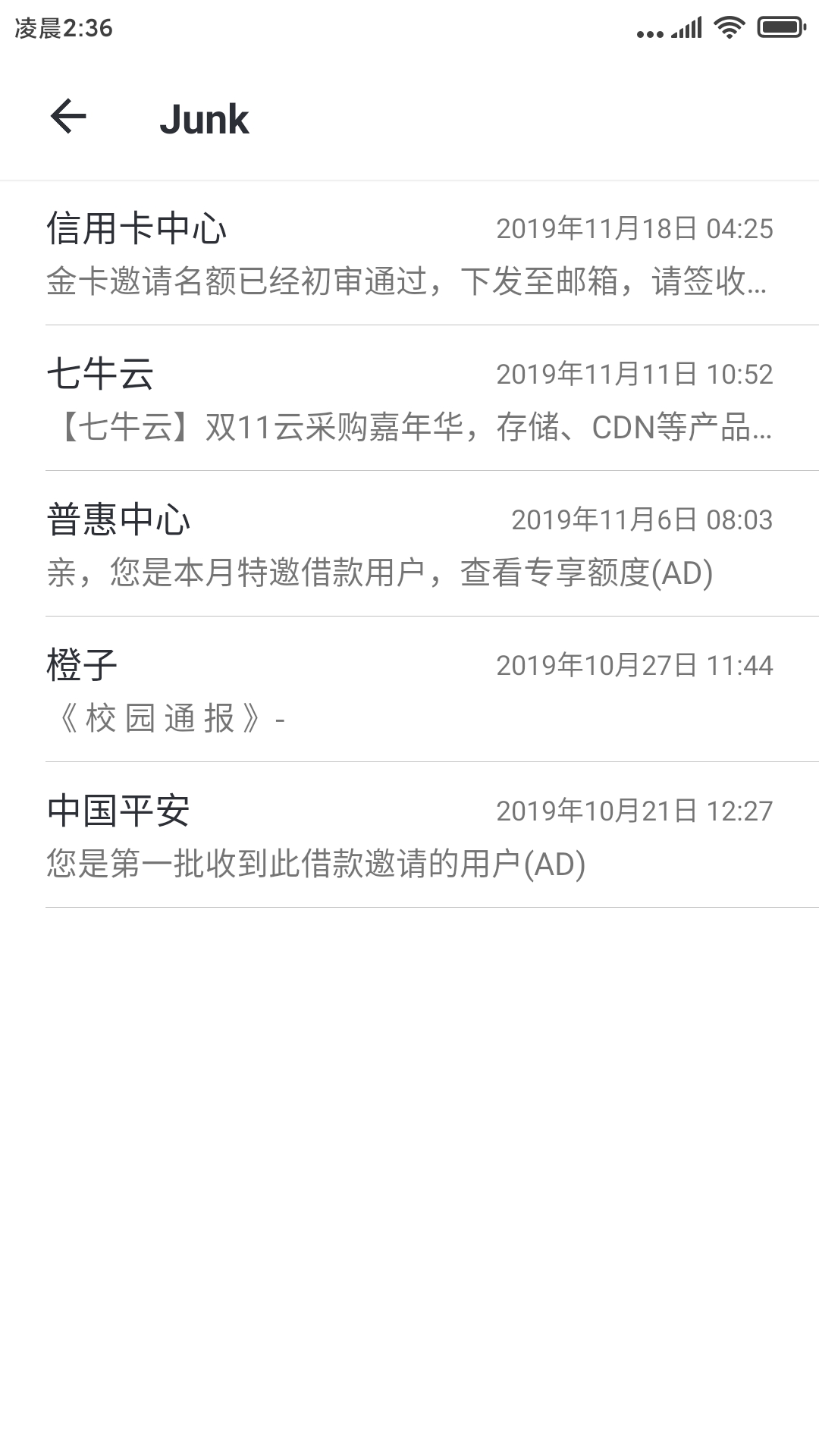This screenshot has width=819, height=1456.
Task: View the message from 普惠中心
Action: click(x=409, y=545)
